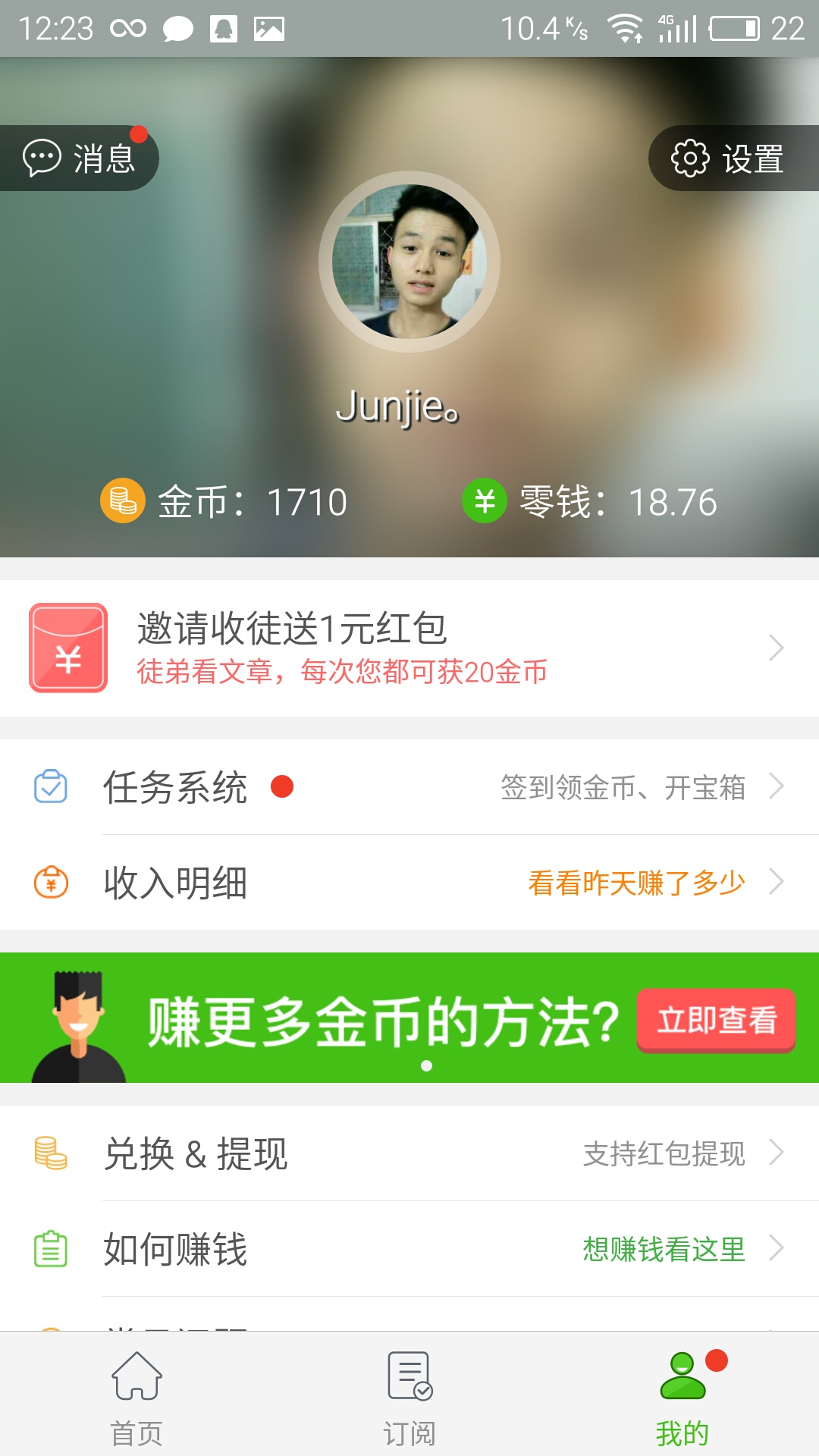Open 任务系统 task system
819x1456 pixels.
click(409, 787)
